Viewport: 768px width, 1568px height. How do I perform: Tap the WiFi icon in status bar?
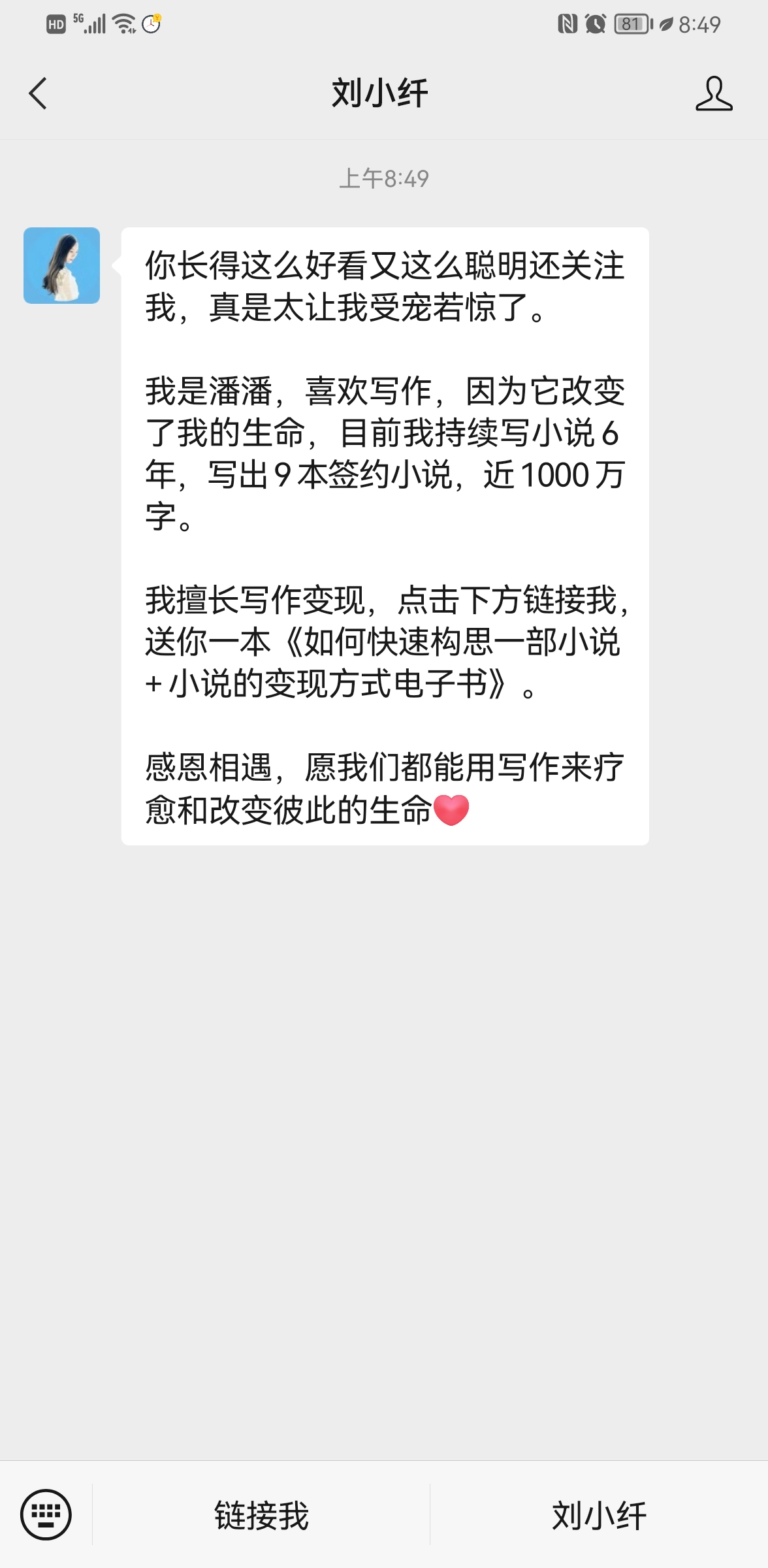(123, 24)
